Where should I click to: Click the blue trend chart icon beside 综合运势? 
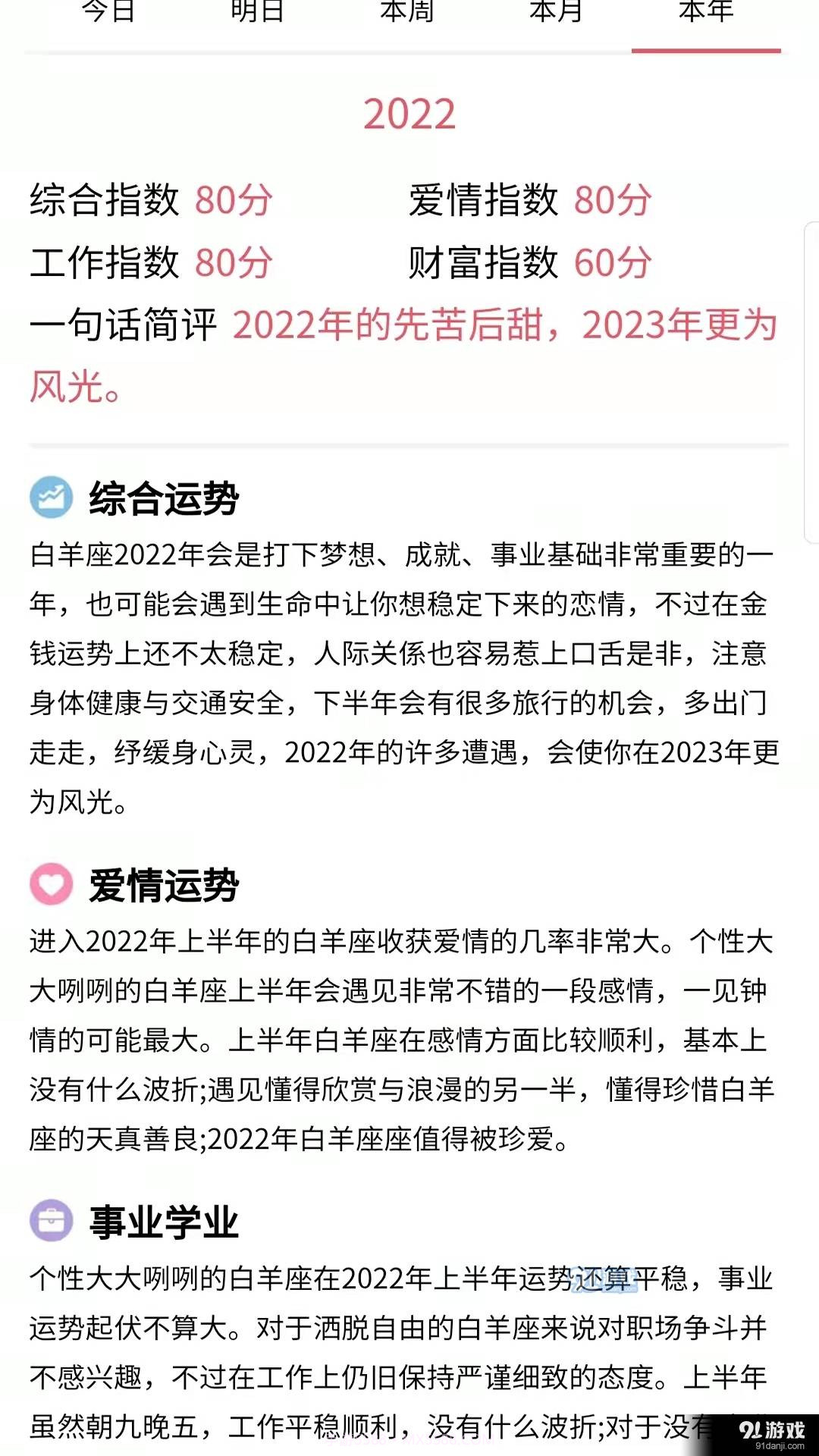[x=52, y=497]
